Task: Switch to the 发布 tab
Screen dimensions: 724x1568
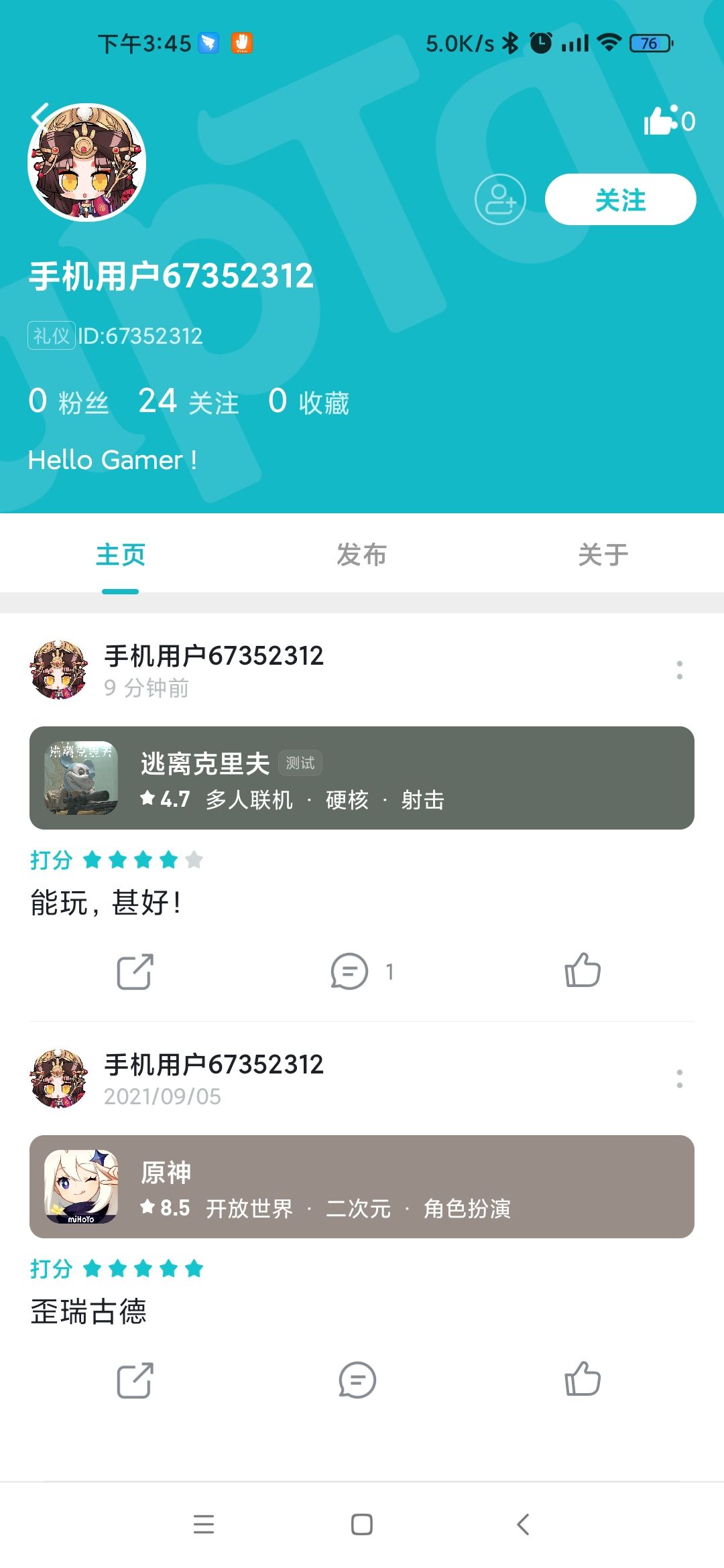Action: [361, 554]
